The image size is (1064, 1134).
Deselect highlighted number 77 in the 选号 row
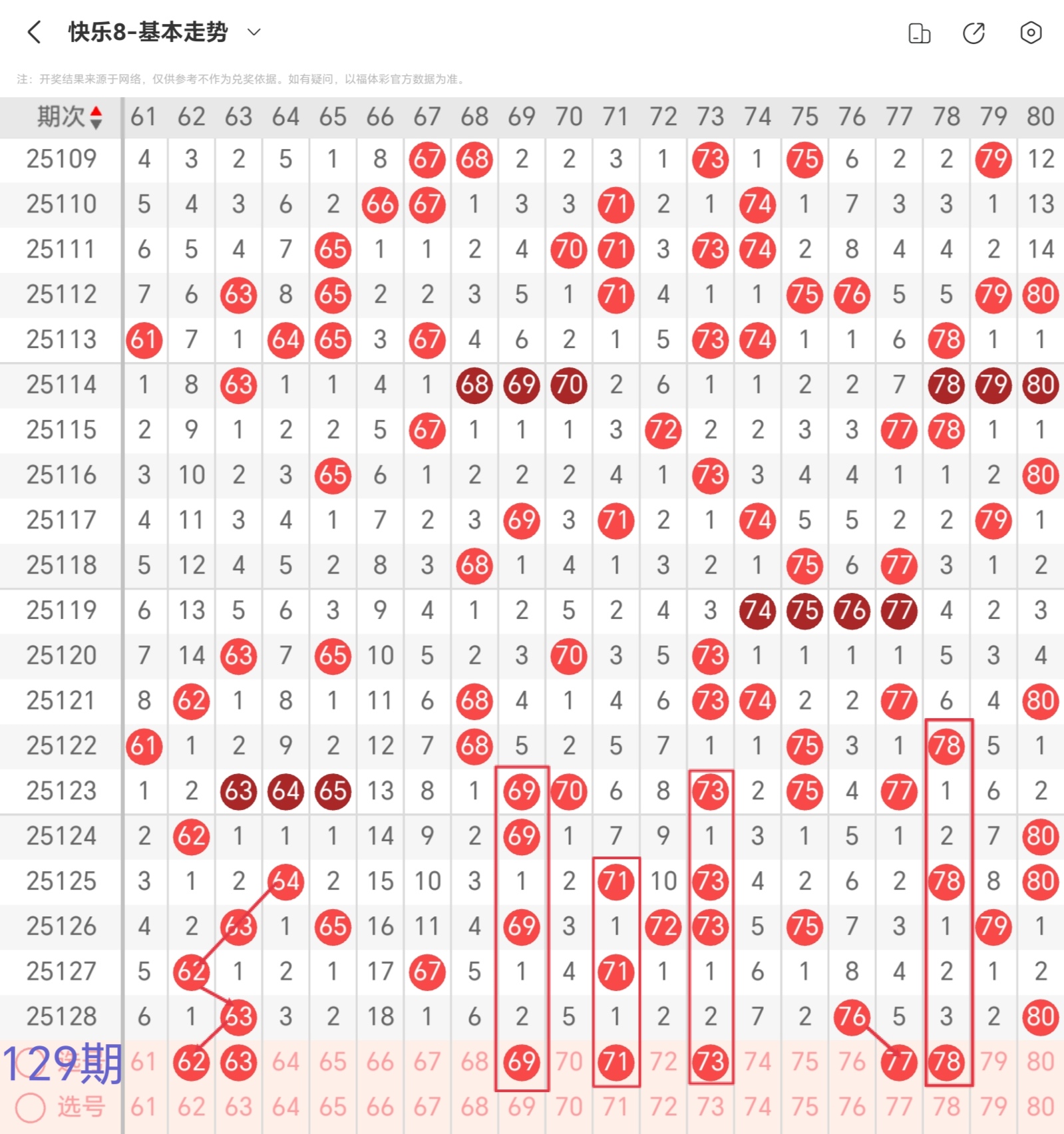pyautogui.click(x=899, y=1061)
